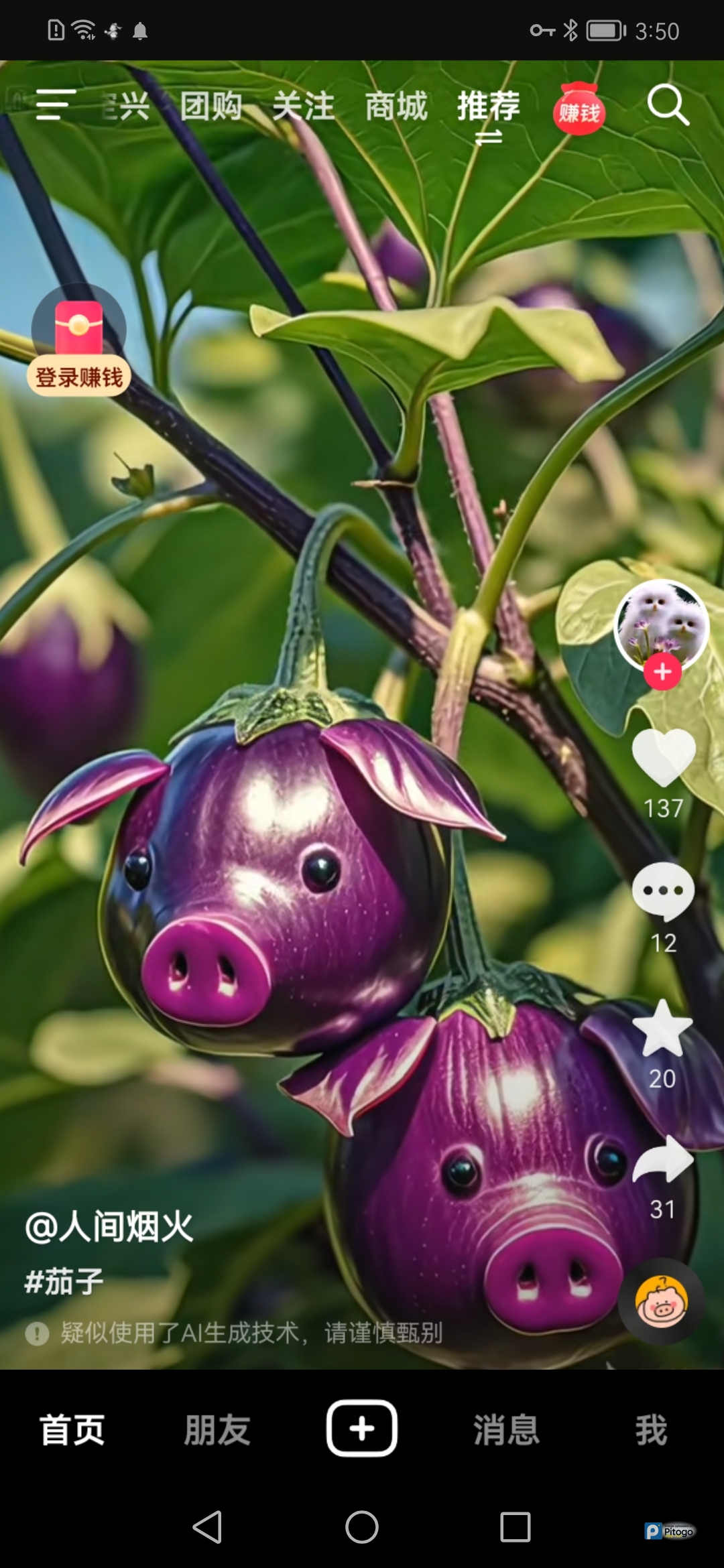
Task: Switch to the 商城 tab
Action: [x=396, y=107]
